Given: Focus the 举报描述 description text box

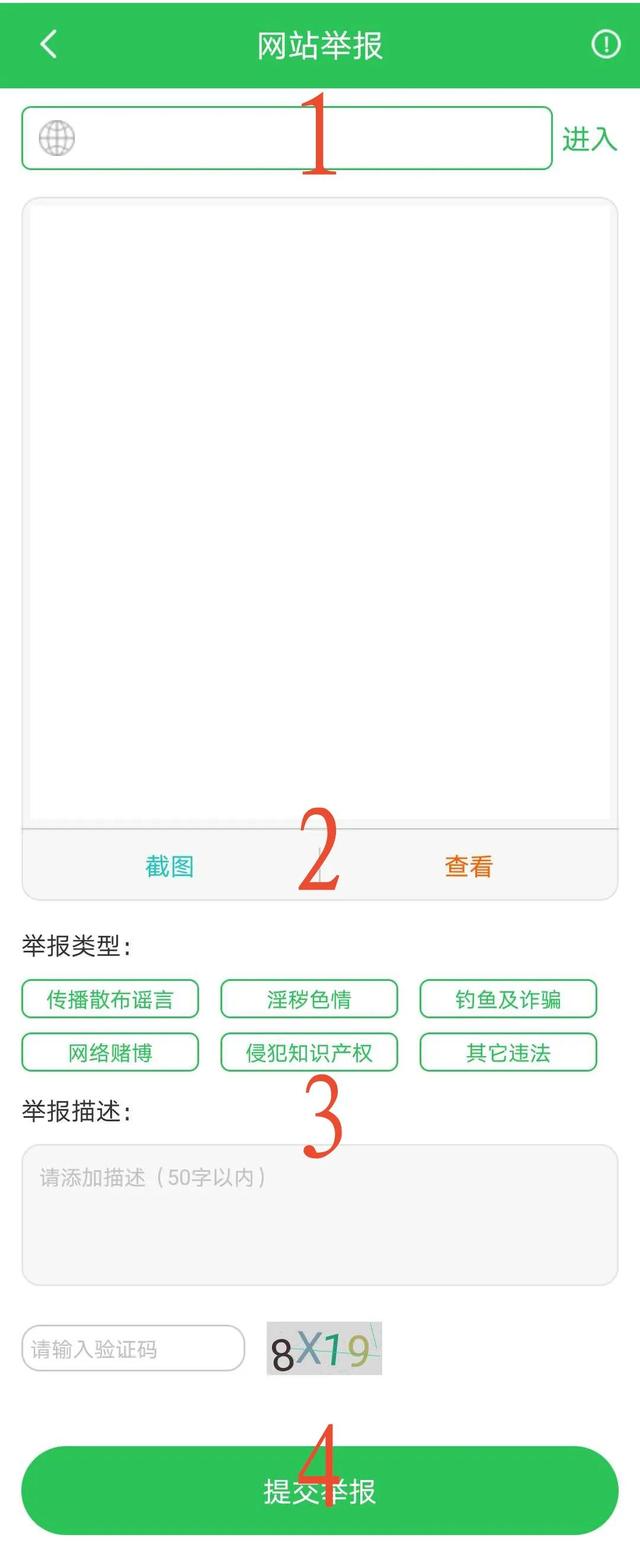Looking at the screenshot, I should point(320,1215).
